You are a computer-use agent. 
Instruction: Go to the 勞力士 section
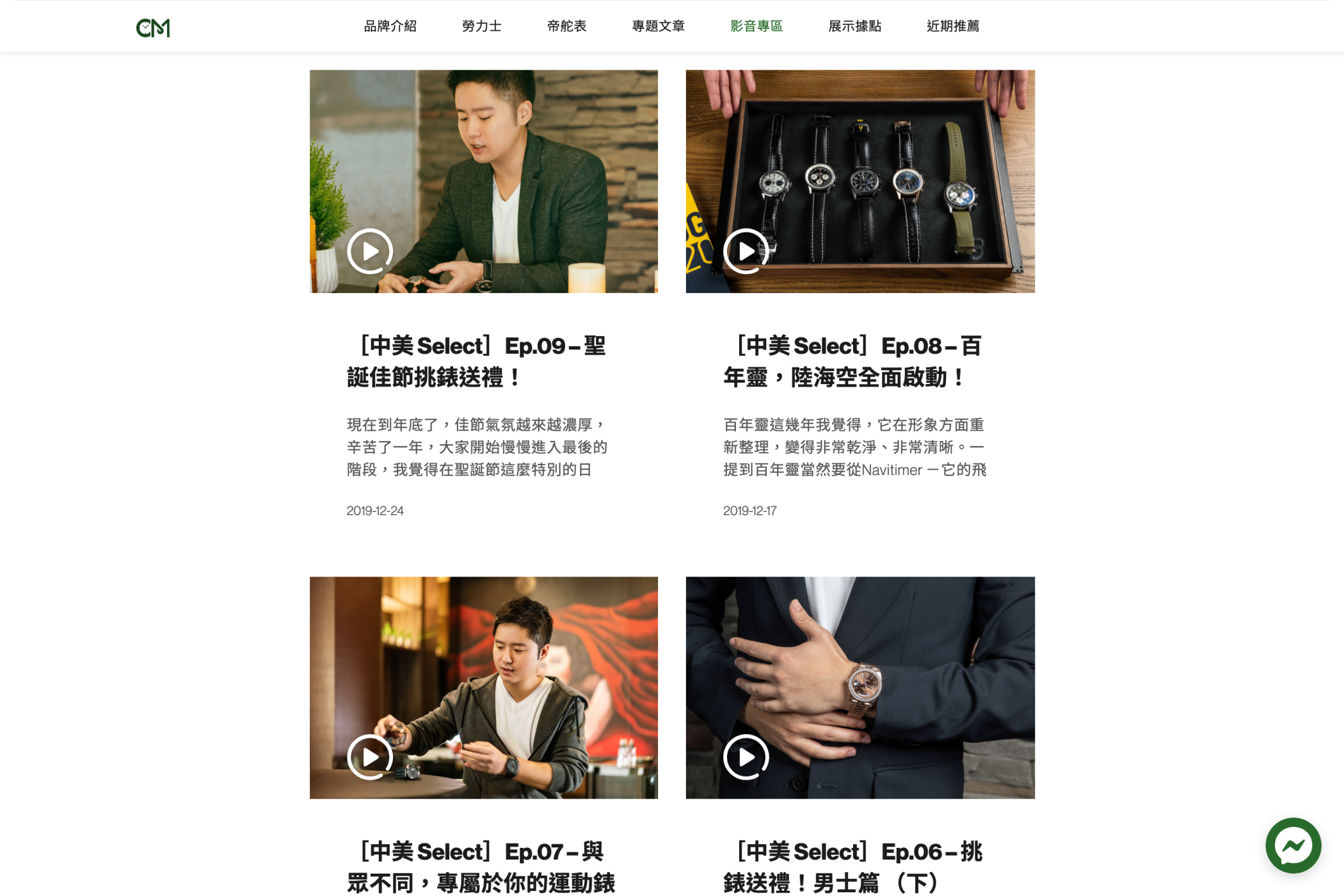tap(481, 26)
